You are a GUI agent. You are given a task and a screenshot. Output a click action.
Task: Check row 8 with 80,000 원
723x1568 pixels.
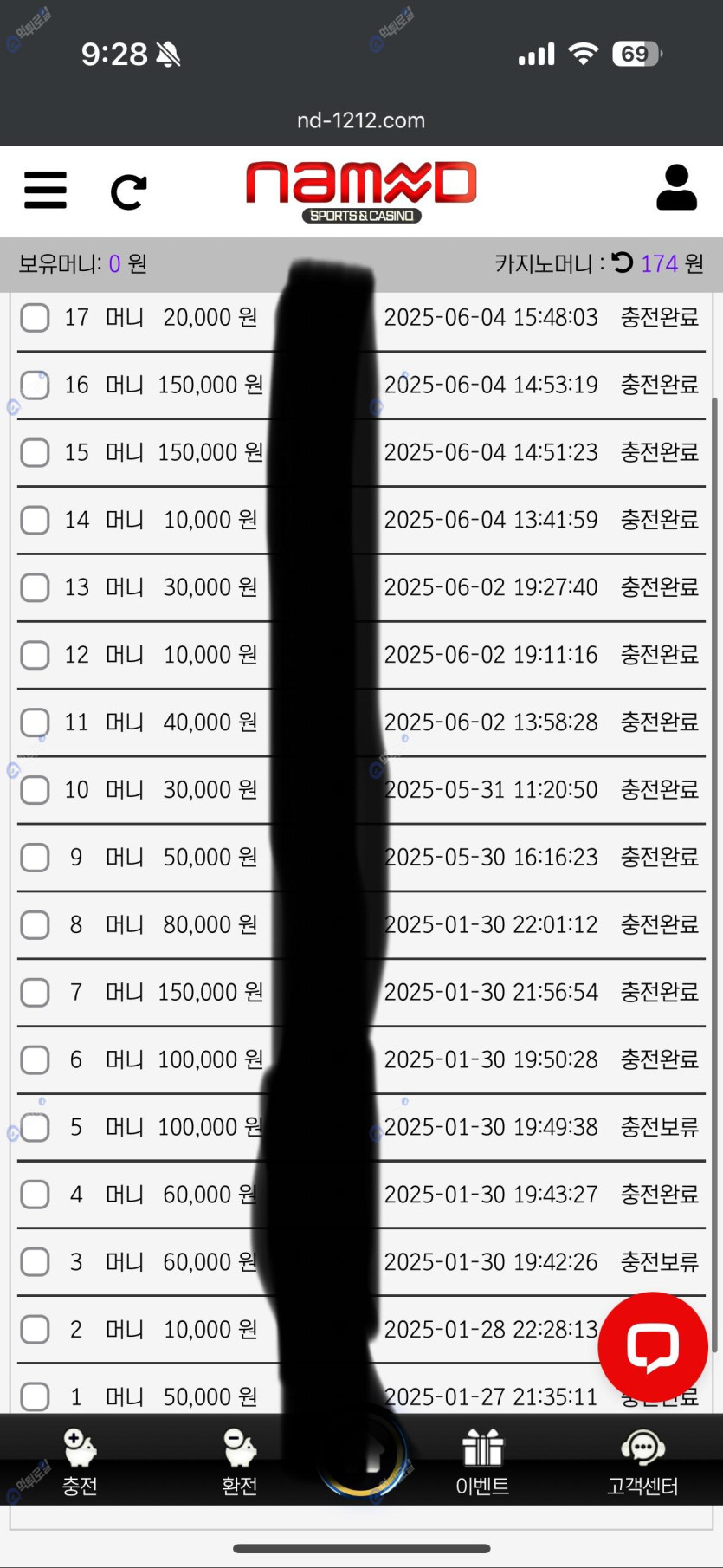coord(35,925)
